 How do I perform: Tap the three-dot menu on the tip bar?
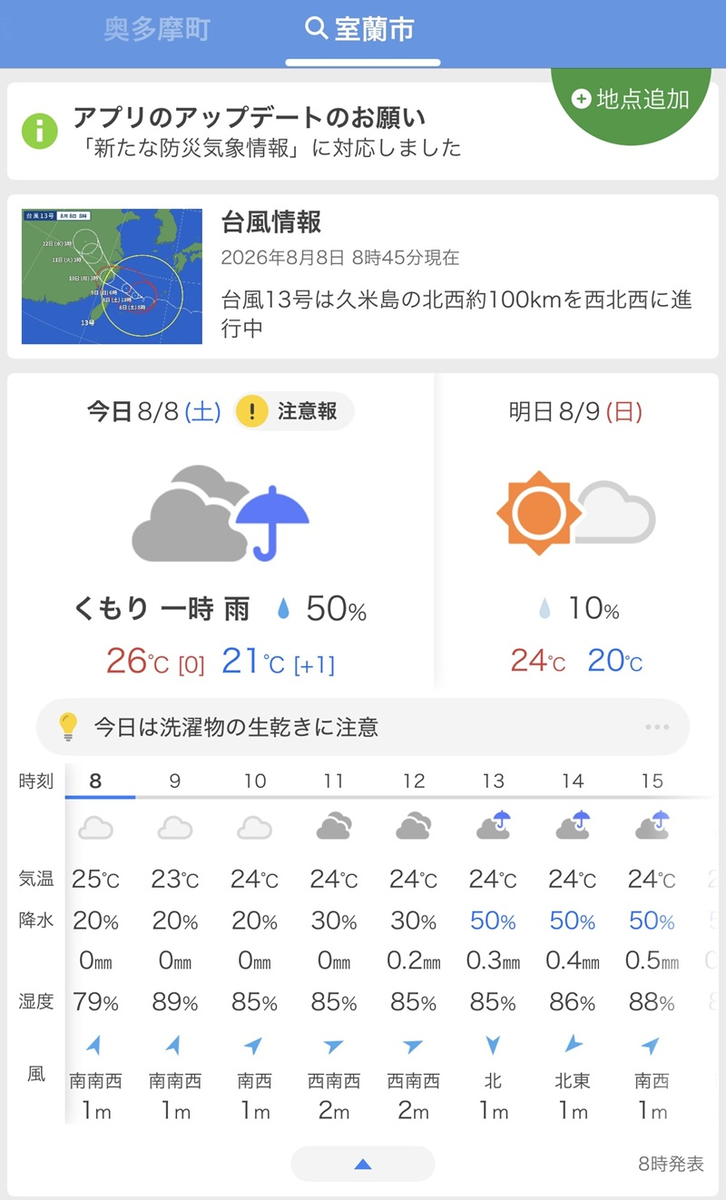pos(657,727)
